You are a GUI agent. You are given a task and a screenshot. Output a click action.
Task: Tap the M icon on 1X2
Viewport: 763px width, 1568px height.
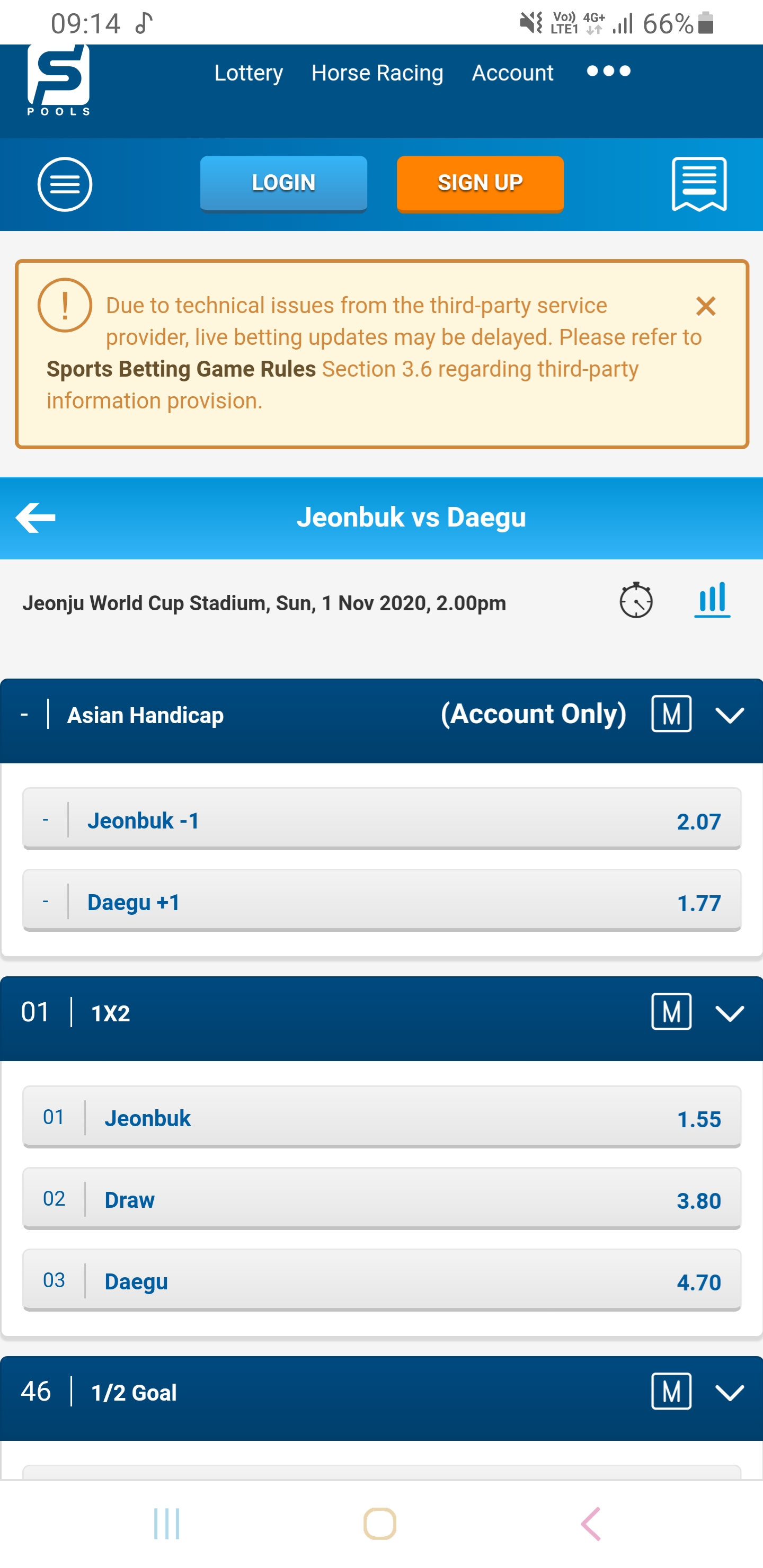pyautogui.click(x=671, y=1012)
